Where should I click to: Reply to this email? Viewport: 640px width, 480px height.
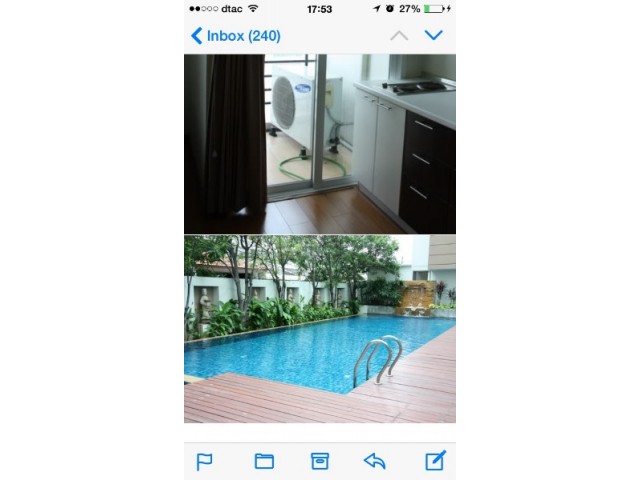(x=375, y=461)
